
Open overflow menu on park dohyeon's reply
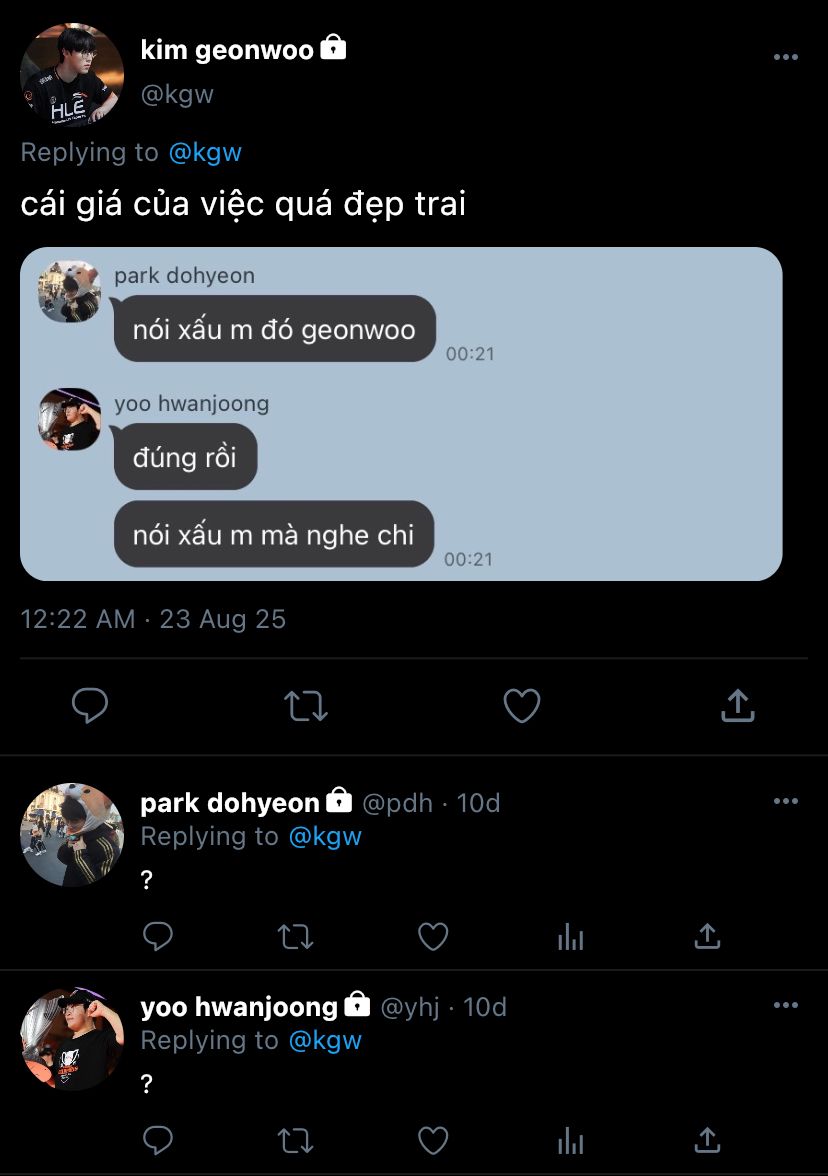point(786,801)
